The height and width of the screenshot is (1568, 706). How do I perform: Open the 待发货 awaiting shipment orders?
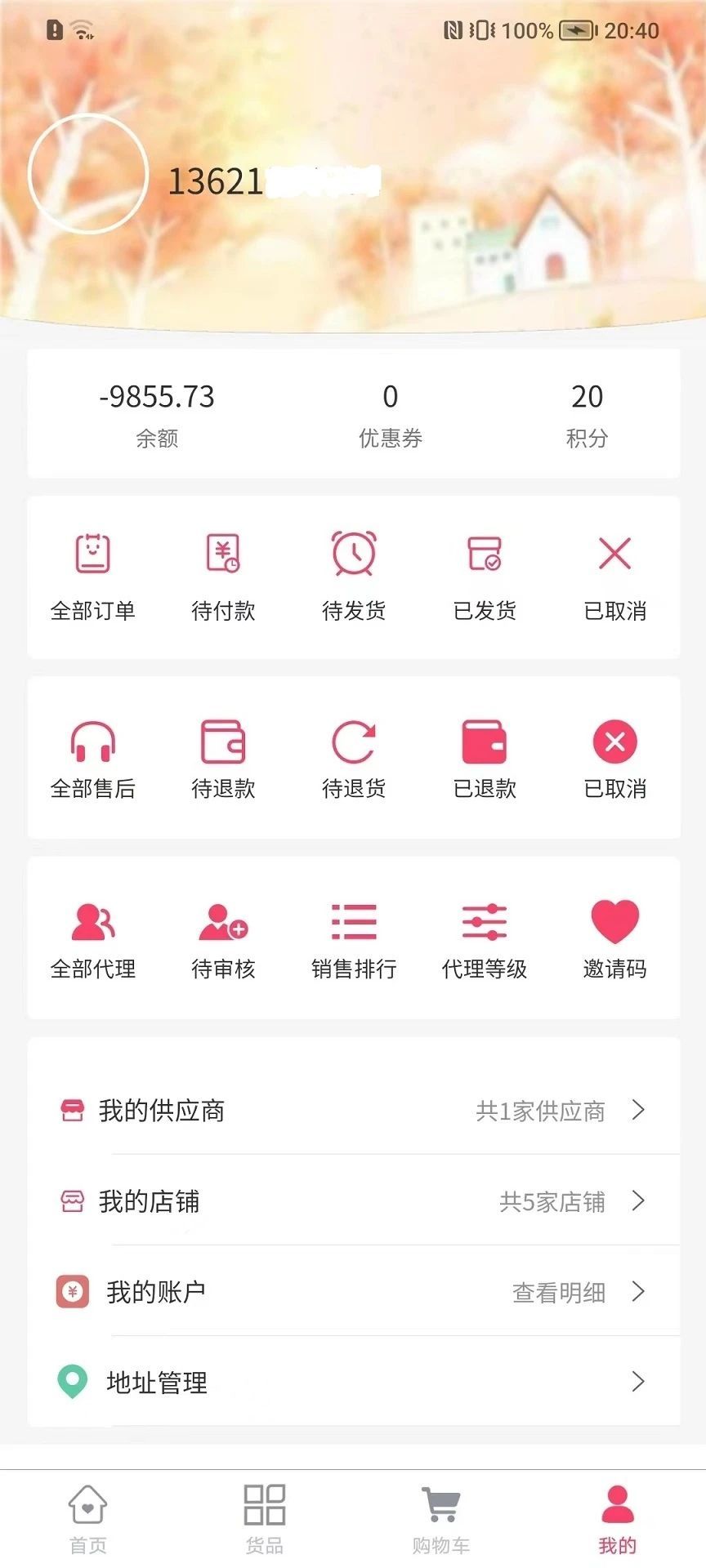pyautogui.click(x=354, y=572)
